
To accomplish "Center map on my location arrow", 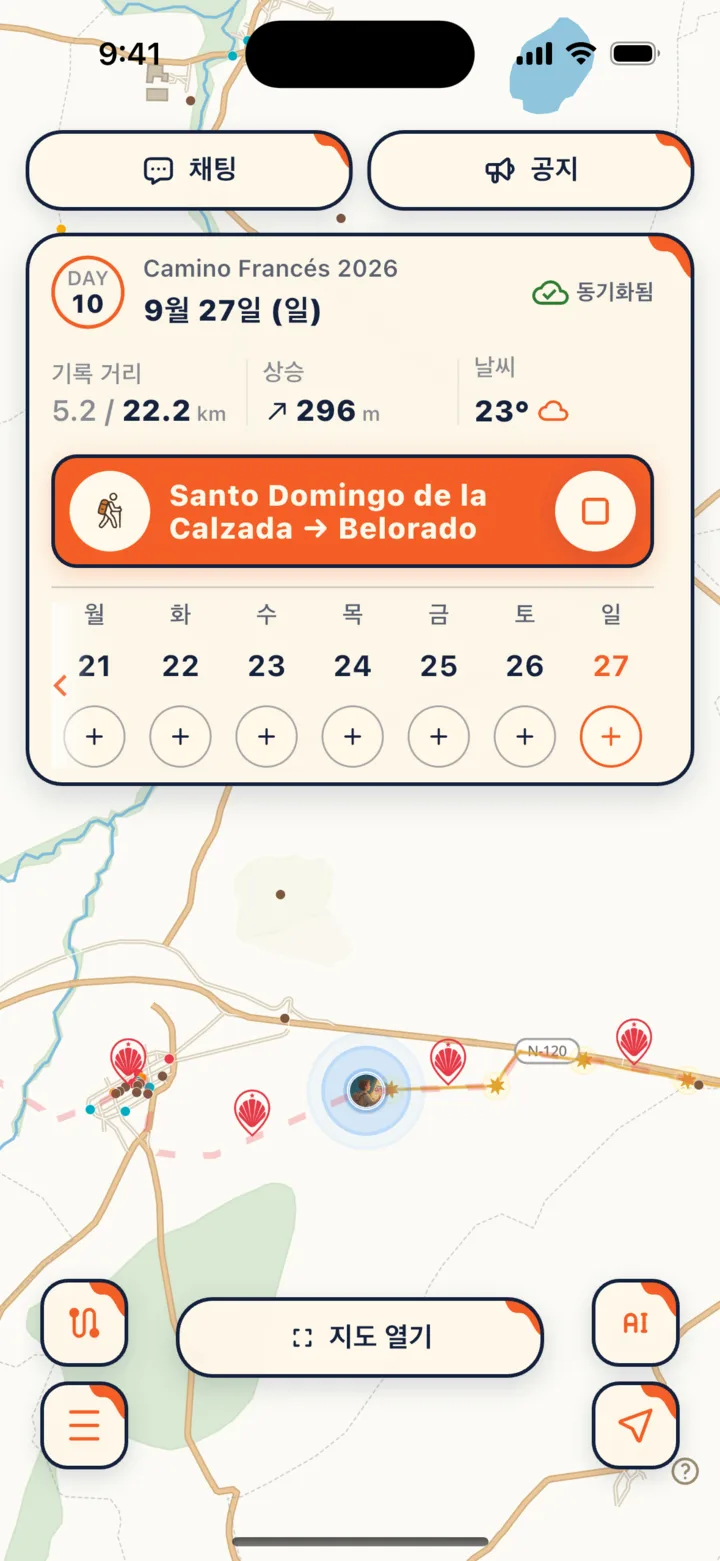I will (x=635, y=1425).
